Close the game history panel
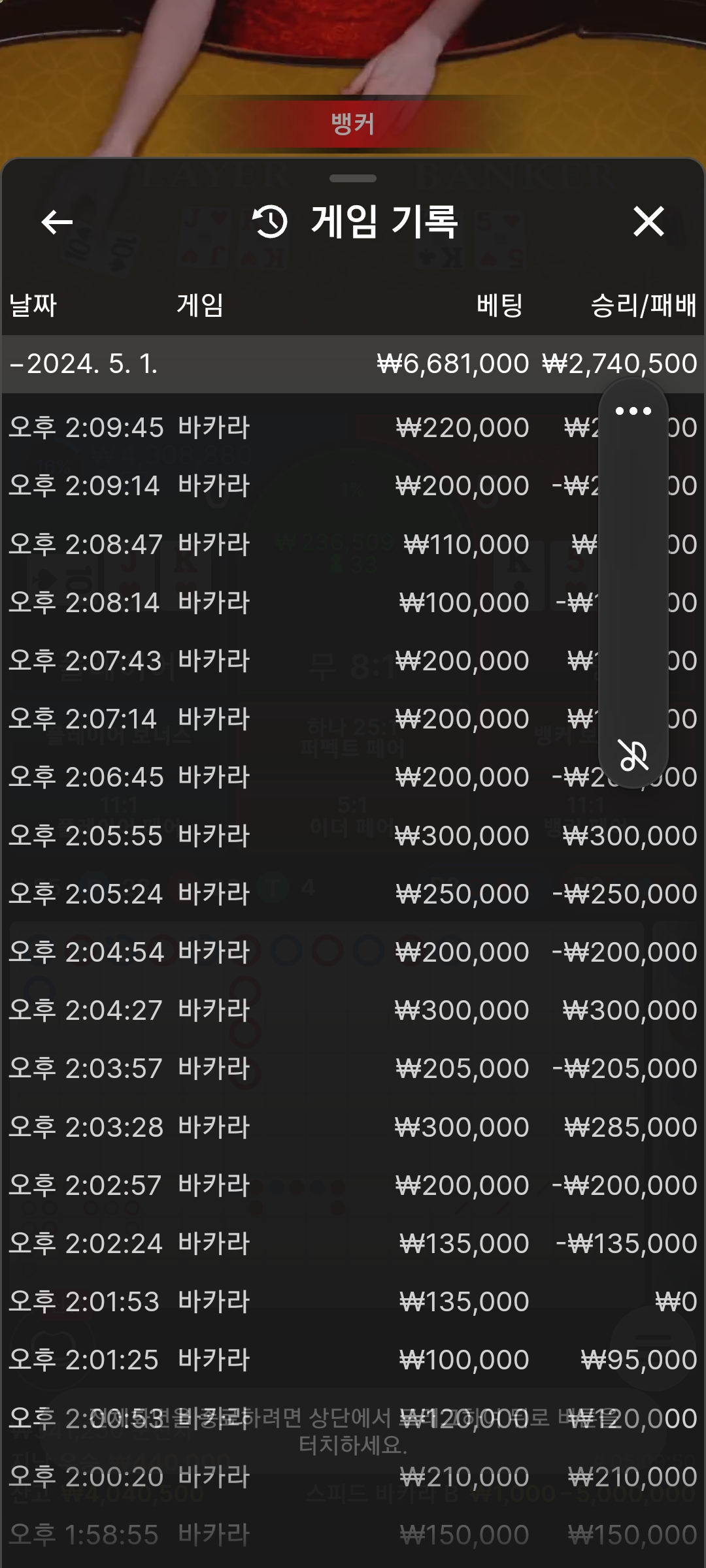Viewport: 706px width, 1568px height. (648, 222)
